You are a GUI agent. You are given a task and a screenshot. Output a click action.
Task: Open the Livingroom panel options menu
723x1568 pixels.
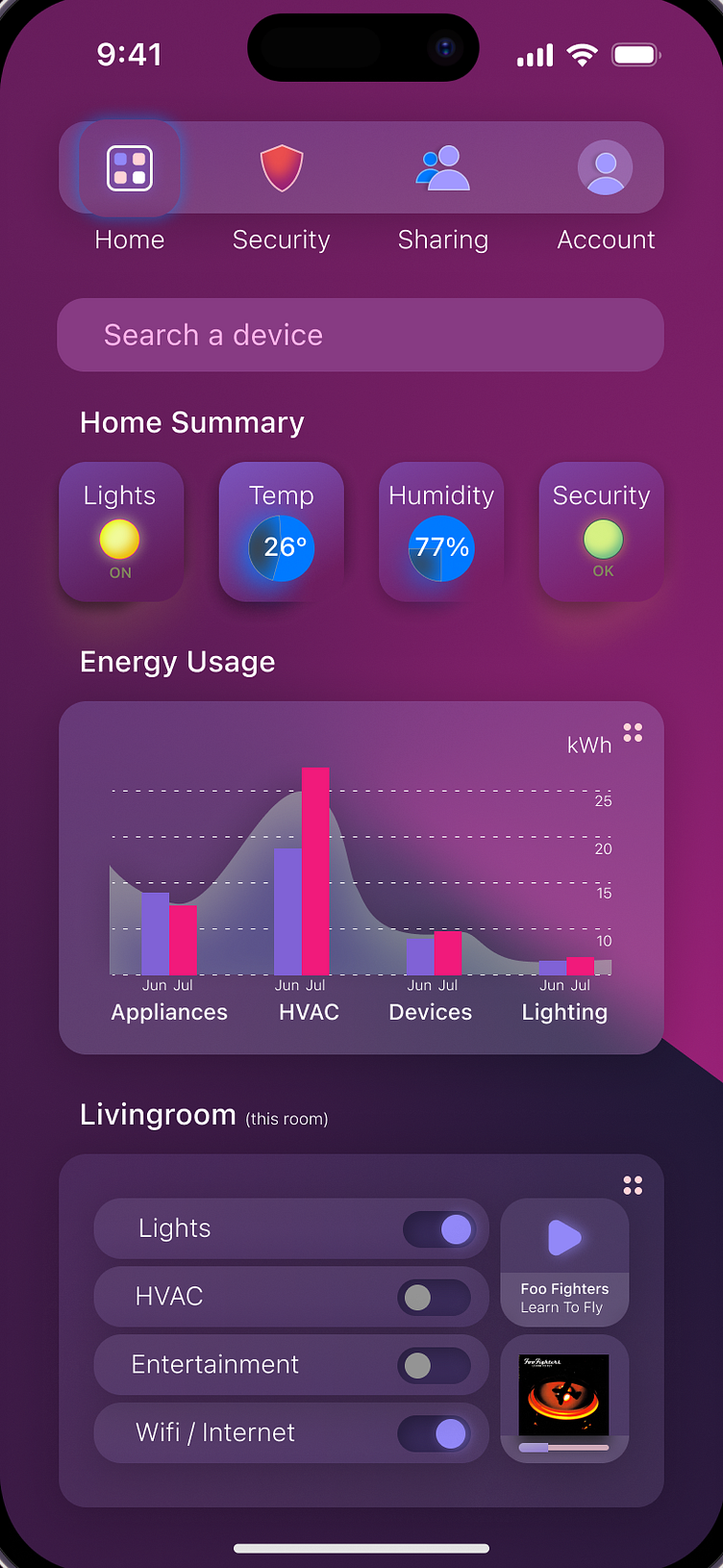(633, 1185)
